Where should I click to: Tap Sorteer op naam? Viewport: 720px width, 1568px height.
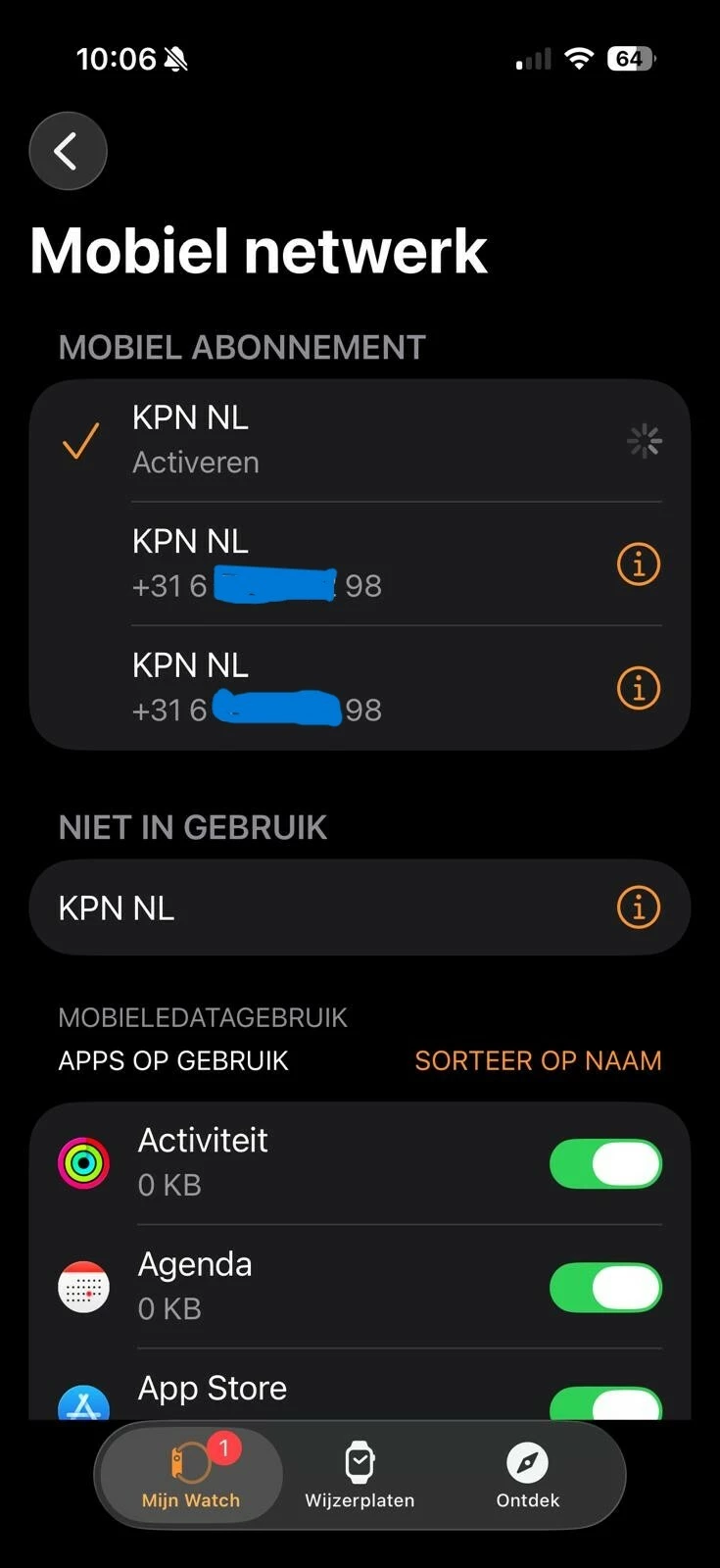coord(538,1060)
